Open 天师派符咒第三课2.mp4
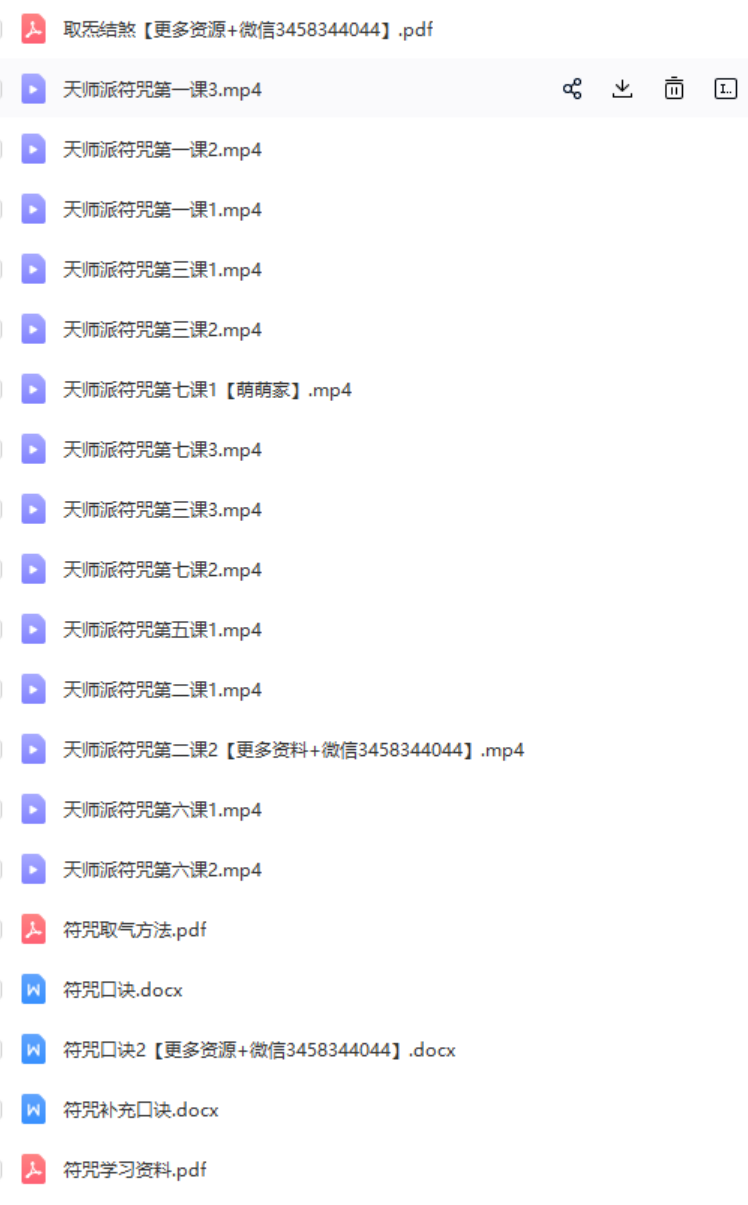This screenshot has width=748, height=1205. (162, 330)
